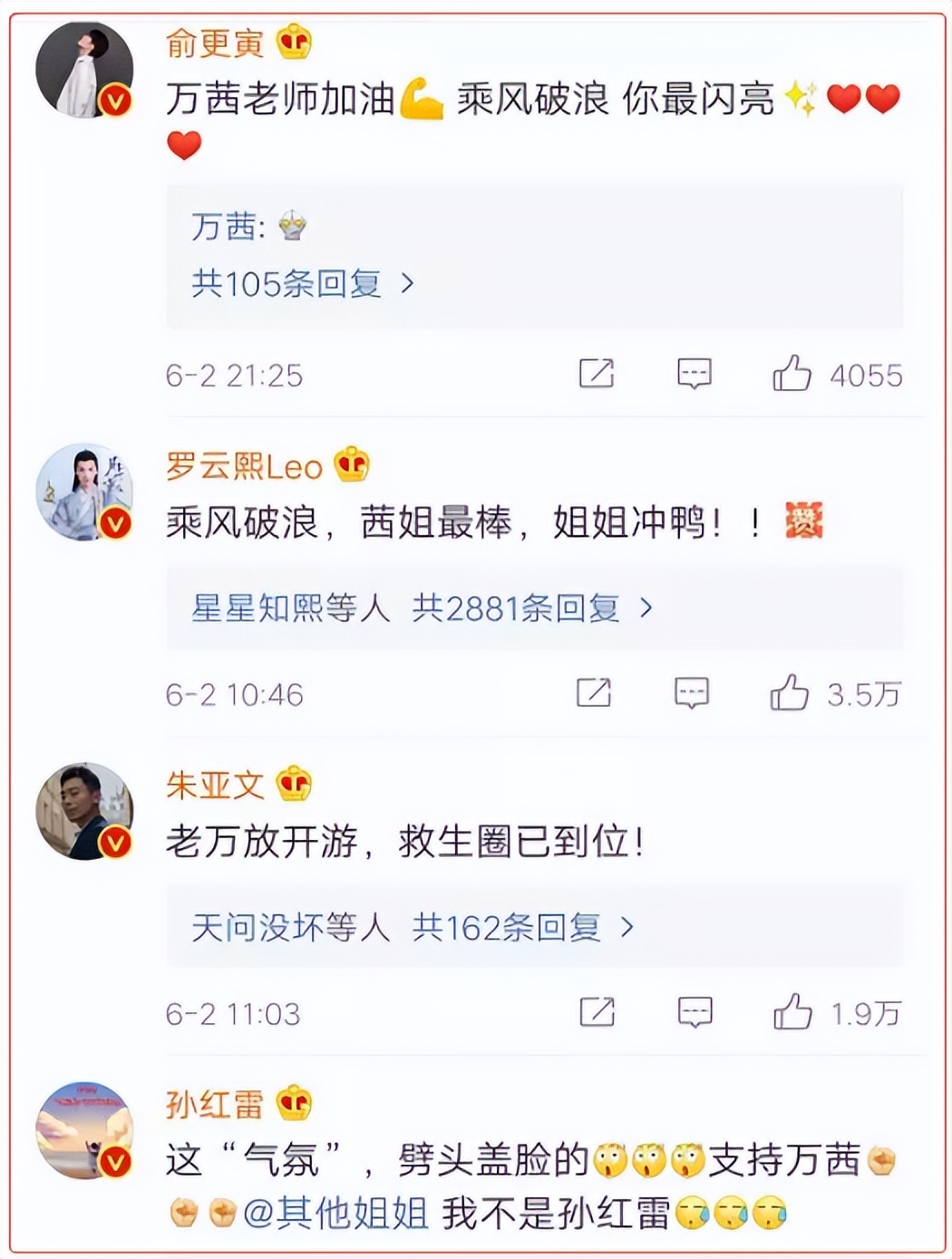
Task: Open comment bubble icon under 罗云熙Leo's comment
Action: (x=693, y=691)
